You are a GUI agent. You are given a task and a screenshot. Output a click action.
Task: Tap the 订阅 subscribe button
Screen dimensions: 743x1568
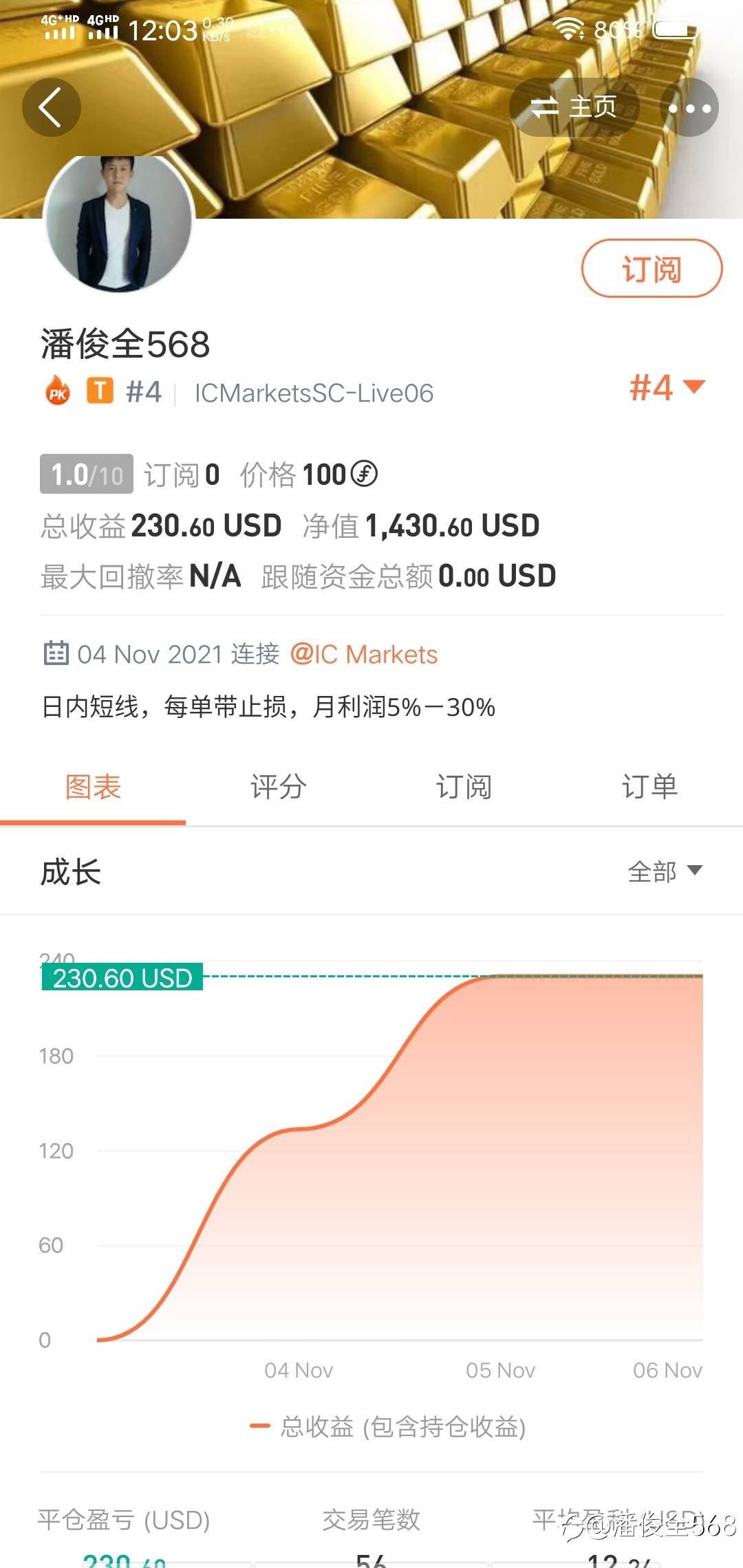point(652,268)
